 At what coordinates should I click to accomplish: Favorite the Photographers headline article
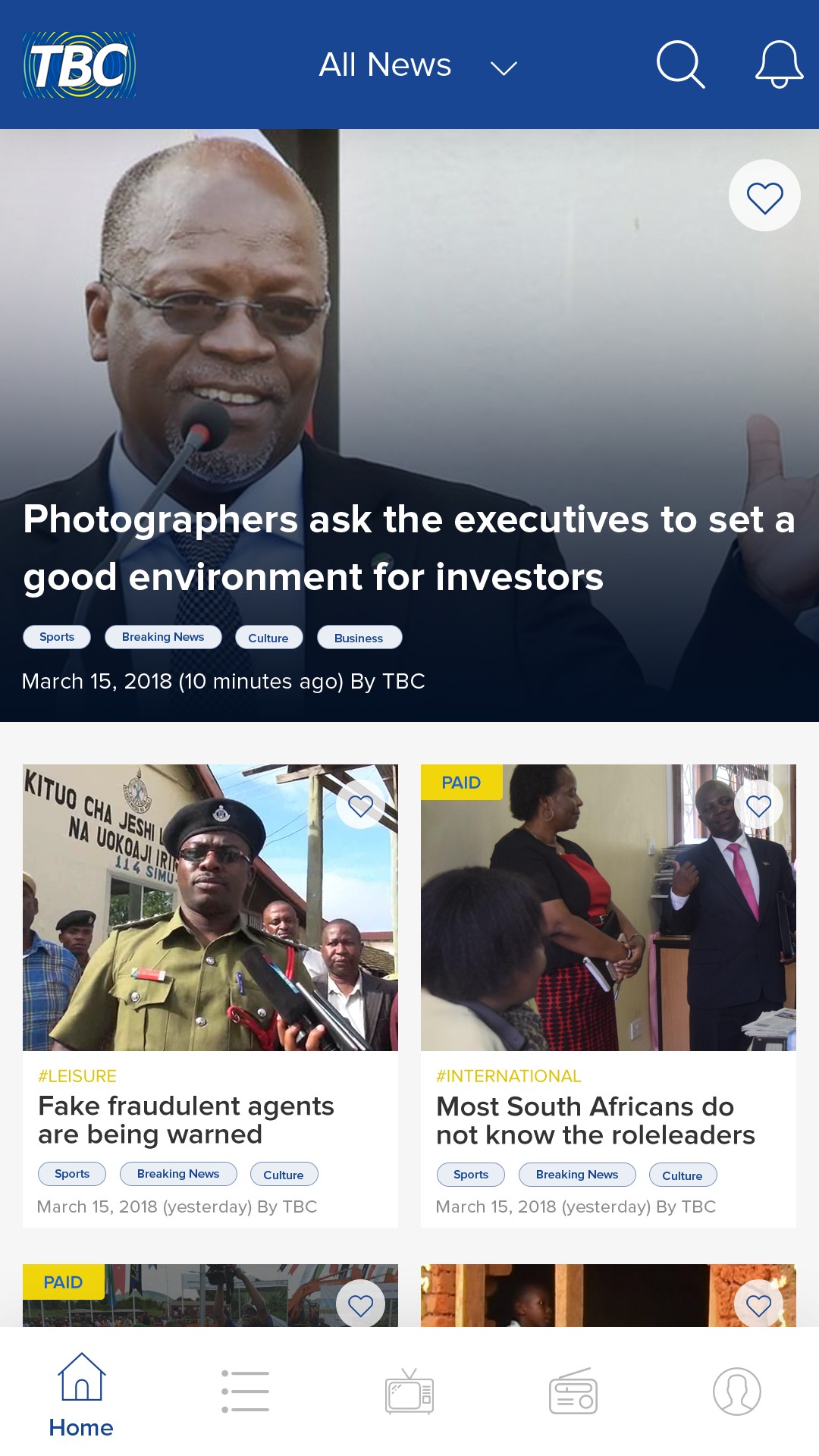click(764, 196)
